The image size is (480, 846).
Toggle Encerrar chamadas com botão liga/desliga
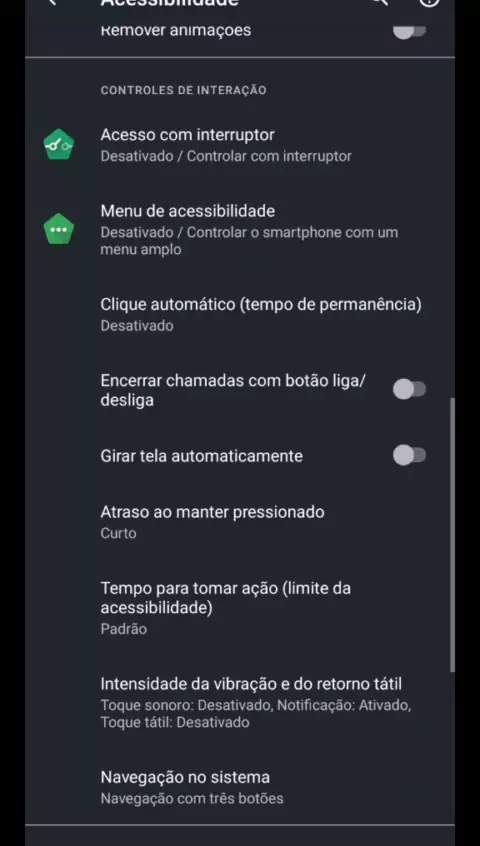[x=409, y=389]
